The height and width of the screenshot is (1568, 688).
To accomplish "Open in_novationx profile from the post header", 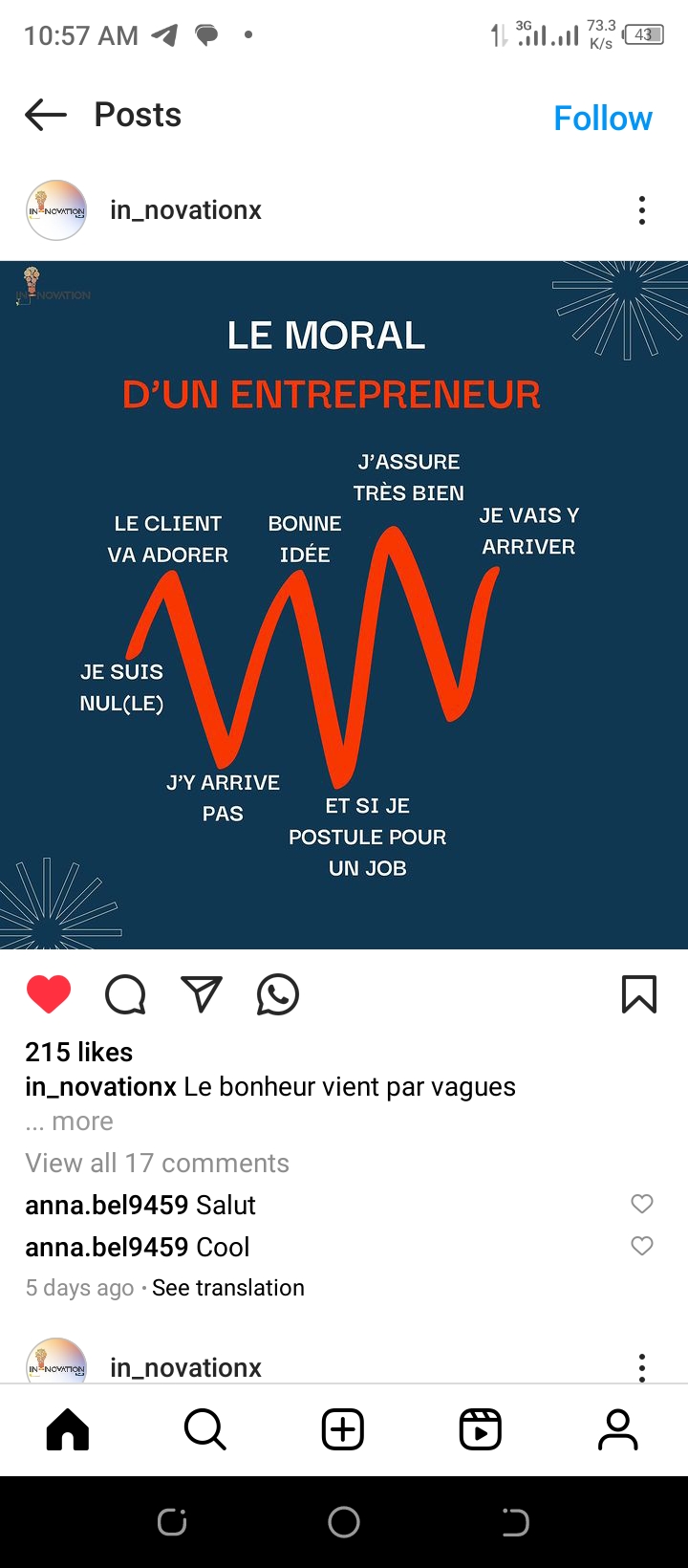I will pyautogui.click(x=185, y=210).
